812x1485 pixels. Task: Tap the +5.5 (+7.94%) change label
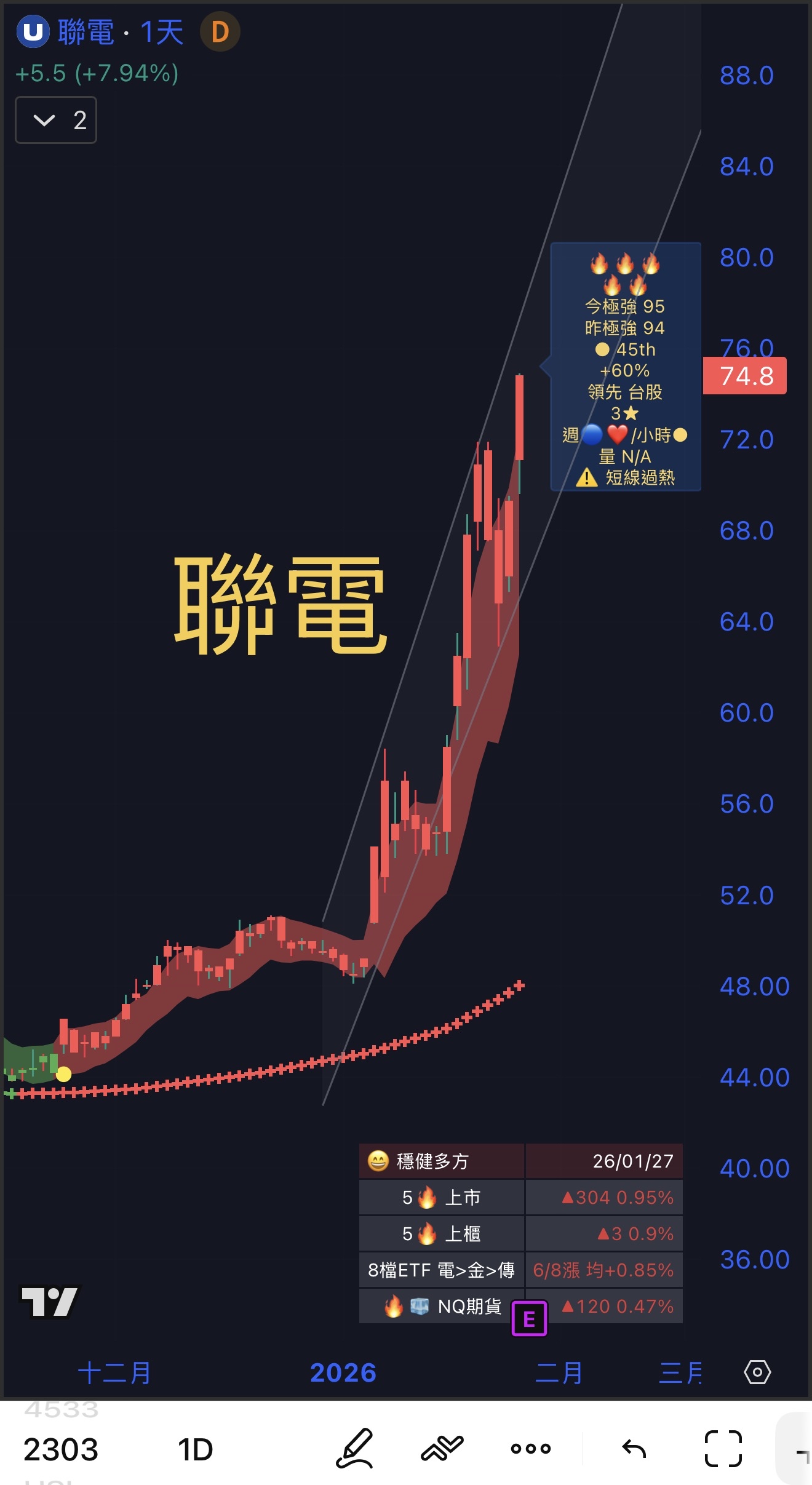tap(97, 74)
